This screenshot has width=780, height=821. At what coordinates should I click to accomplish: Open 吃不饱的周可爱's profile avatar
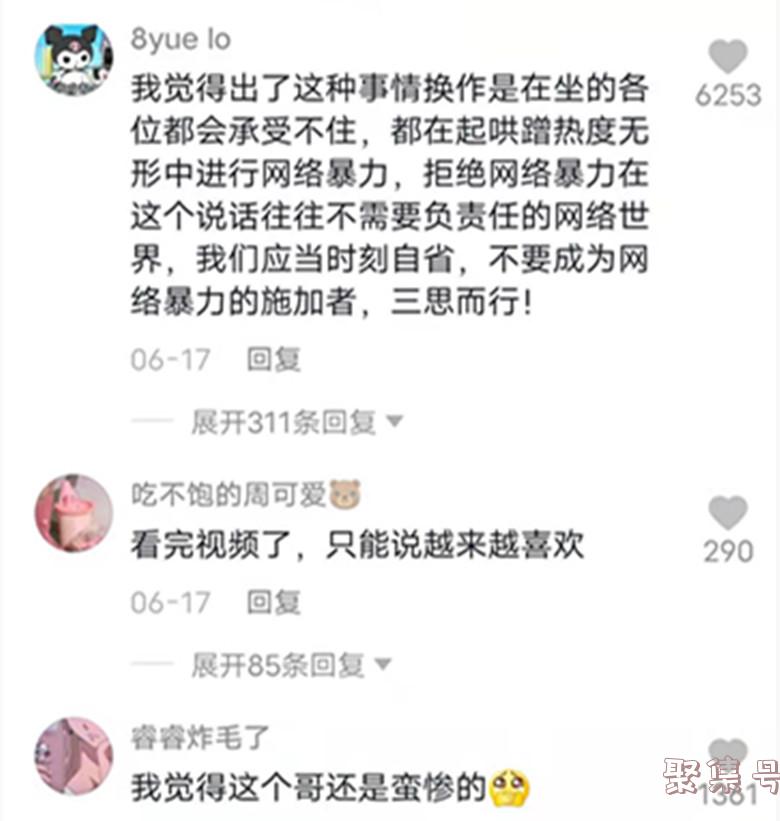[74, 513]
